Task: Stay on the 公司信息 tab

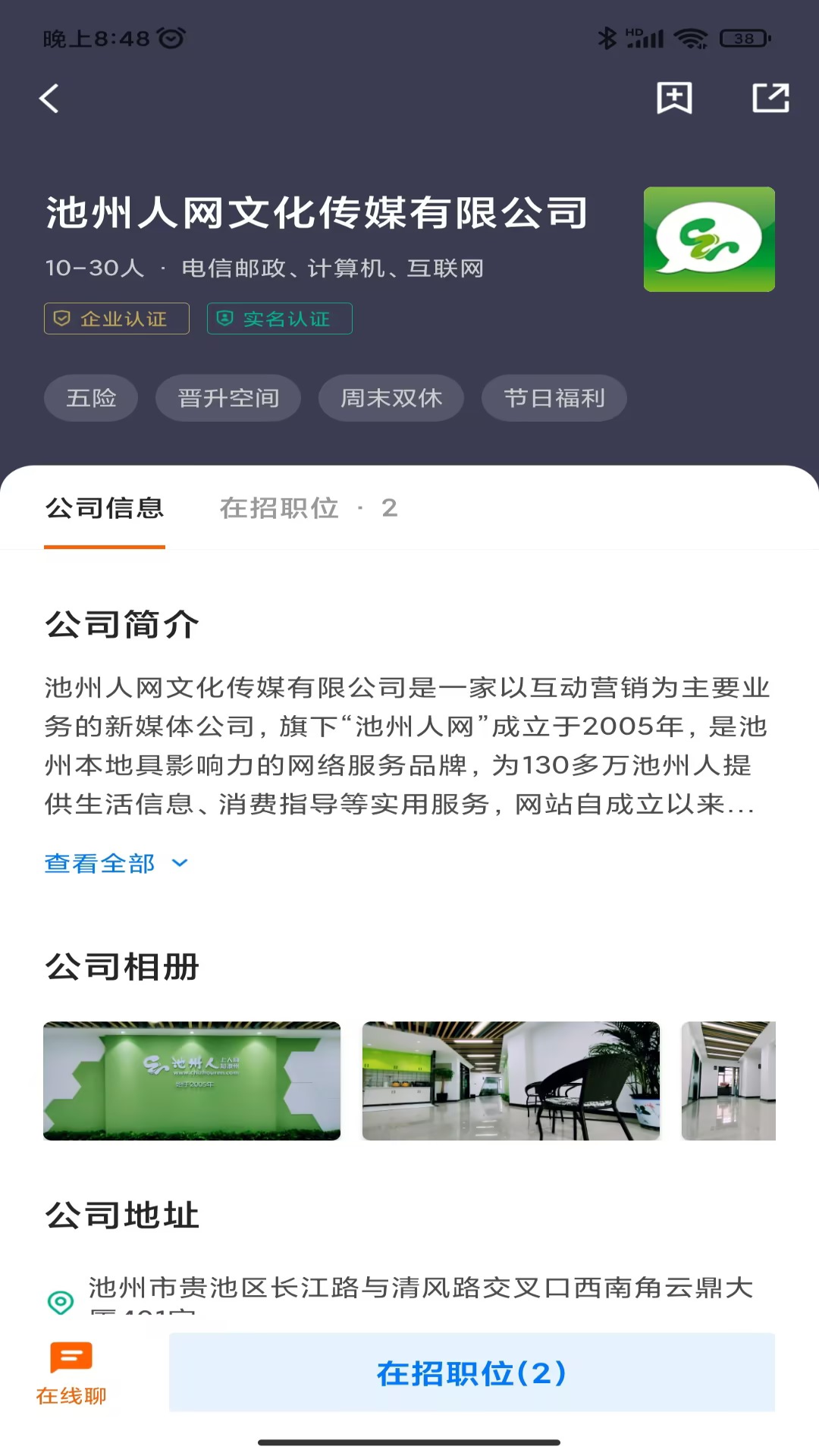Action: coord(105,508)
